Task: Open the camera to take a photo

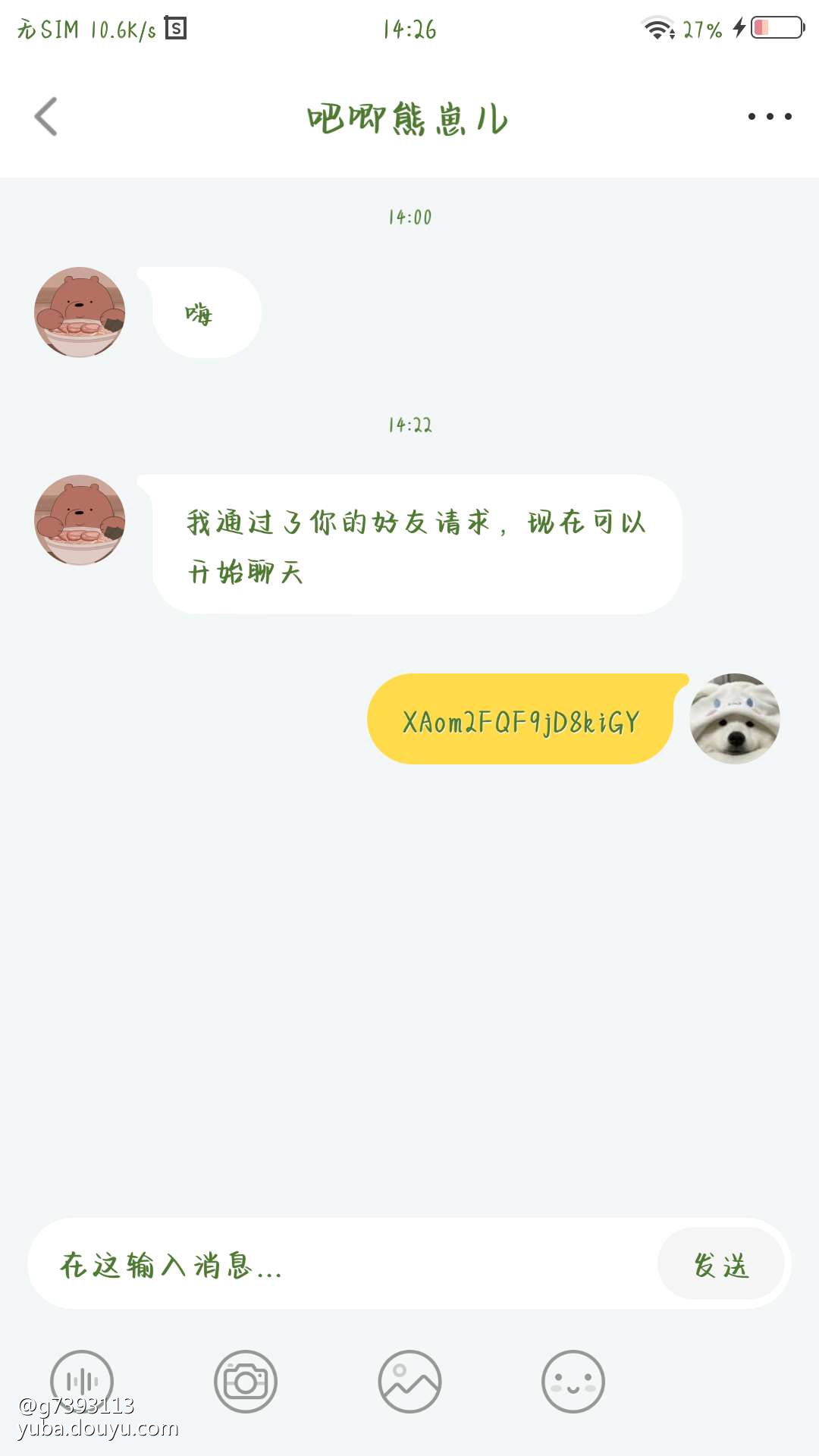Action: click(x=246, y=1381)
